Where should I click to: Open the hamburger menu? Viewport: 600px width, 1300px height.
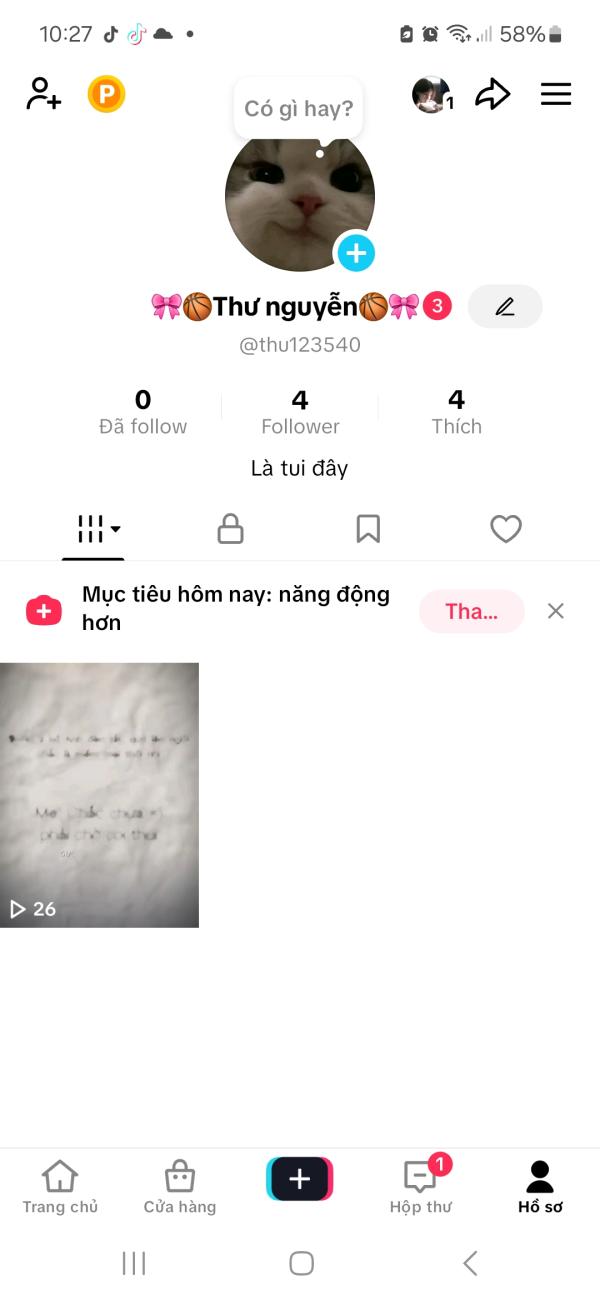click(x=555, y=95)
